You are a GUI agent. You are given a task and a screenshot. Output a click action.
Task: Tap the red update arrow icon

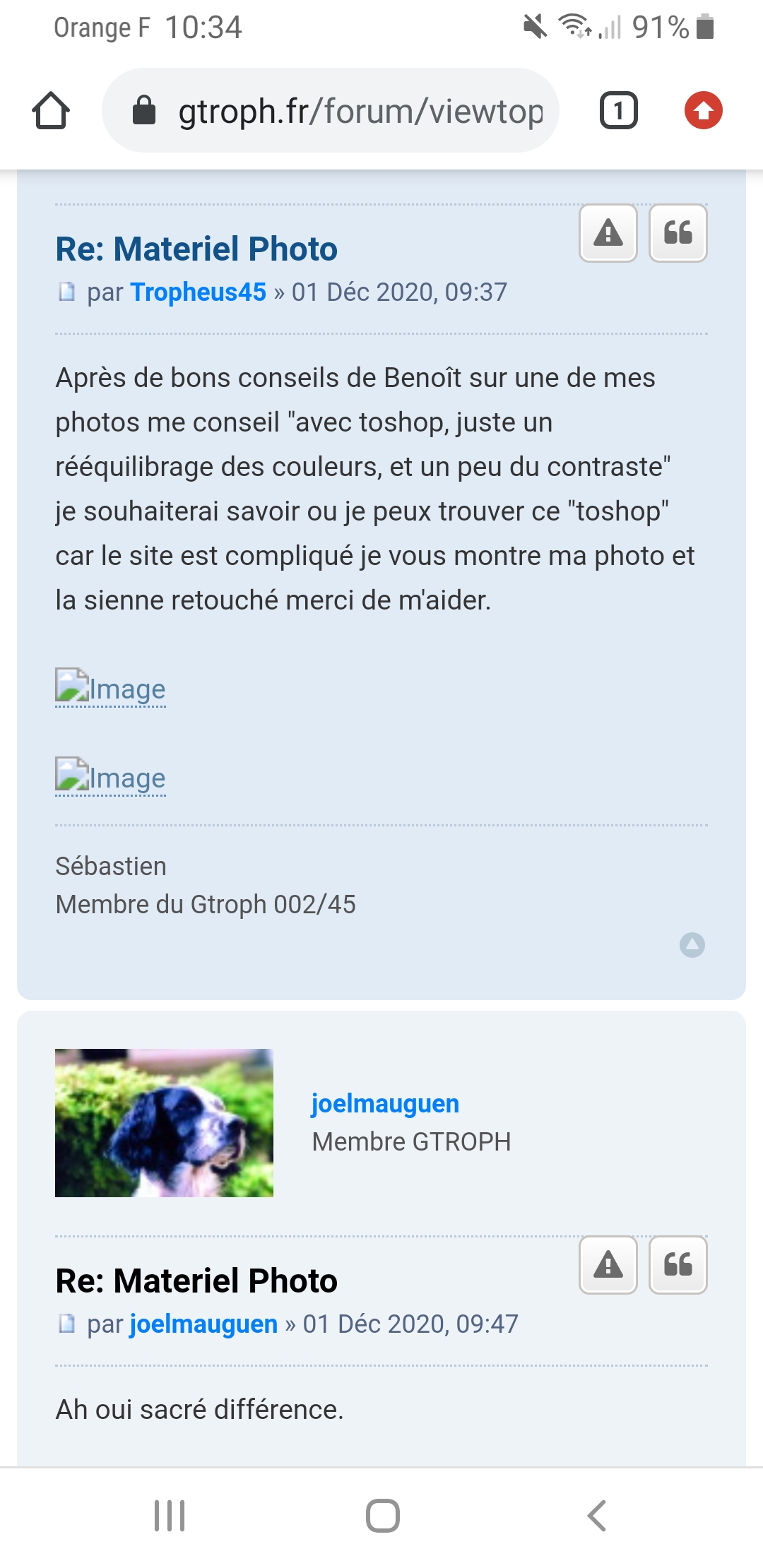[704, 111]
